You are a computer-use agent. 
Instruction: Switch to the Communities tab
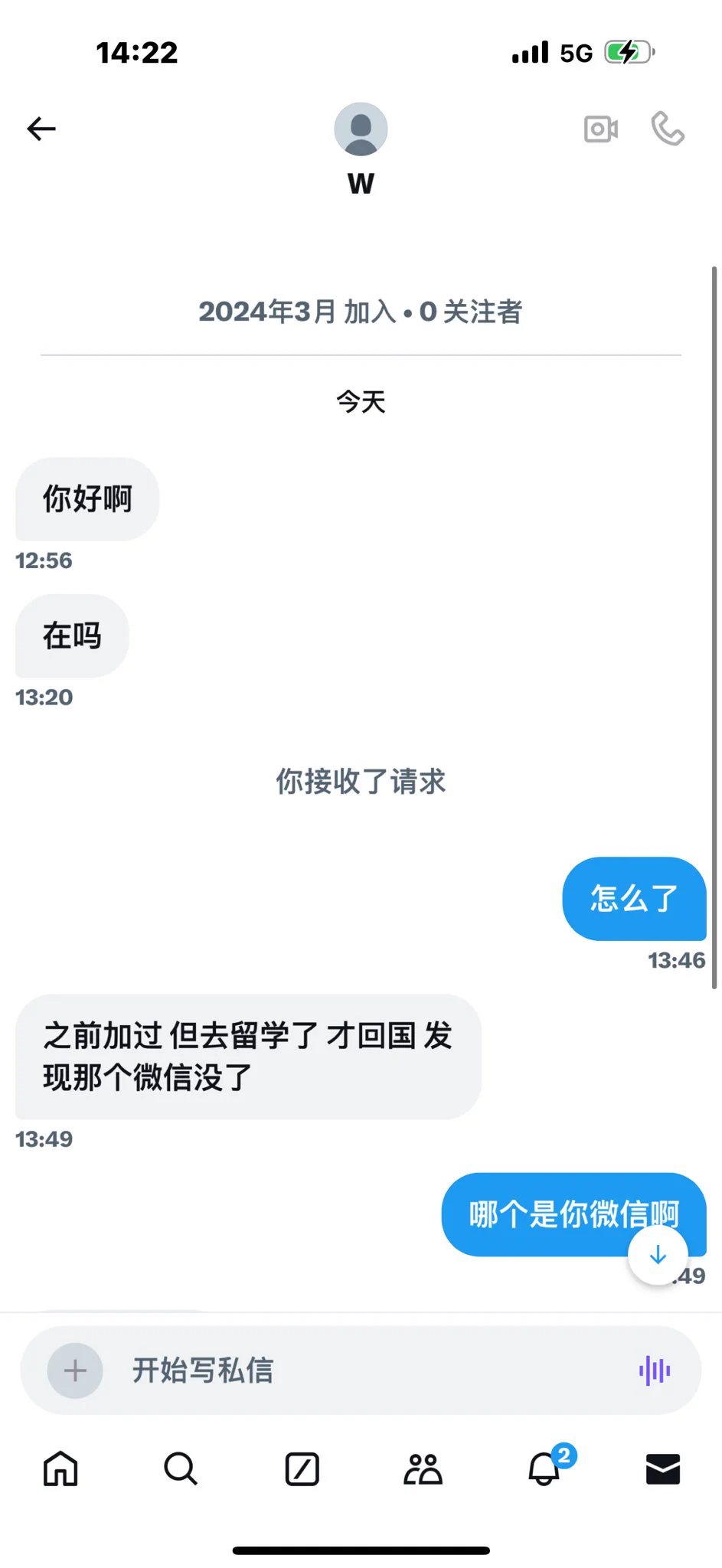point(423,1468)
